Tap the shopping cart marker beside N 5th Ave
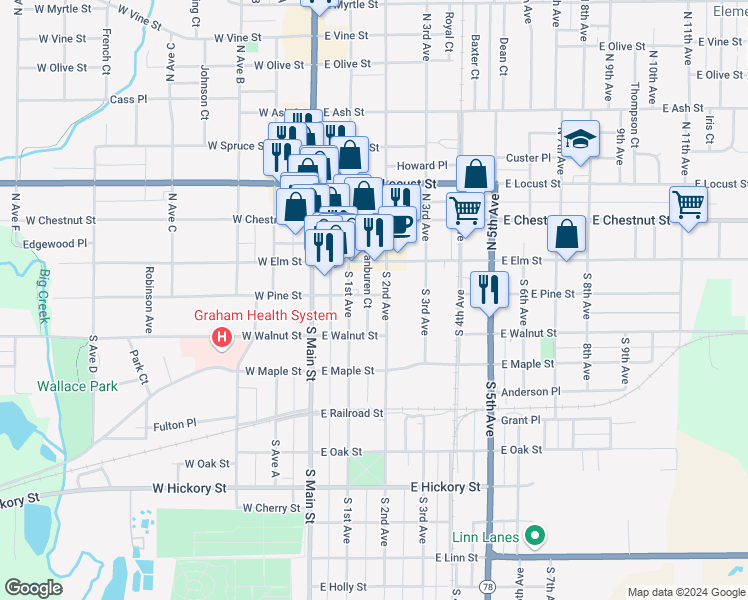 [x=466, y=211]
